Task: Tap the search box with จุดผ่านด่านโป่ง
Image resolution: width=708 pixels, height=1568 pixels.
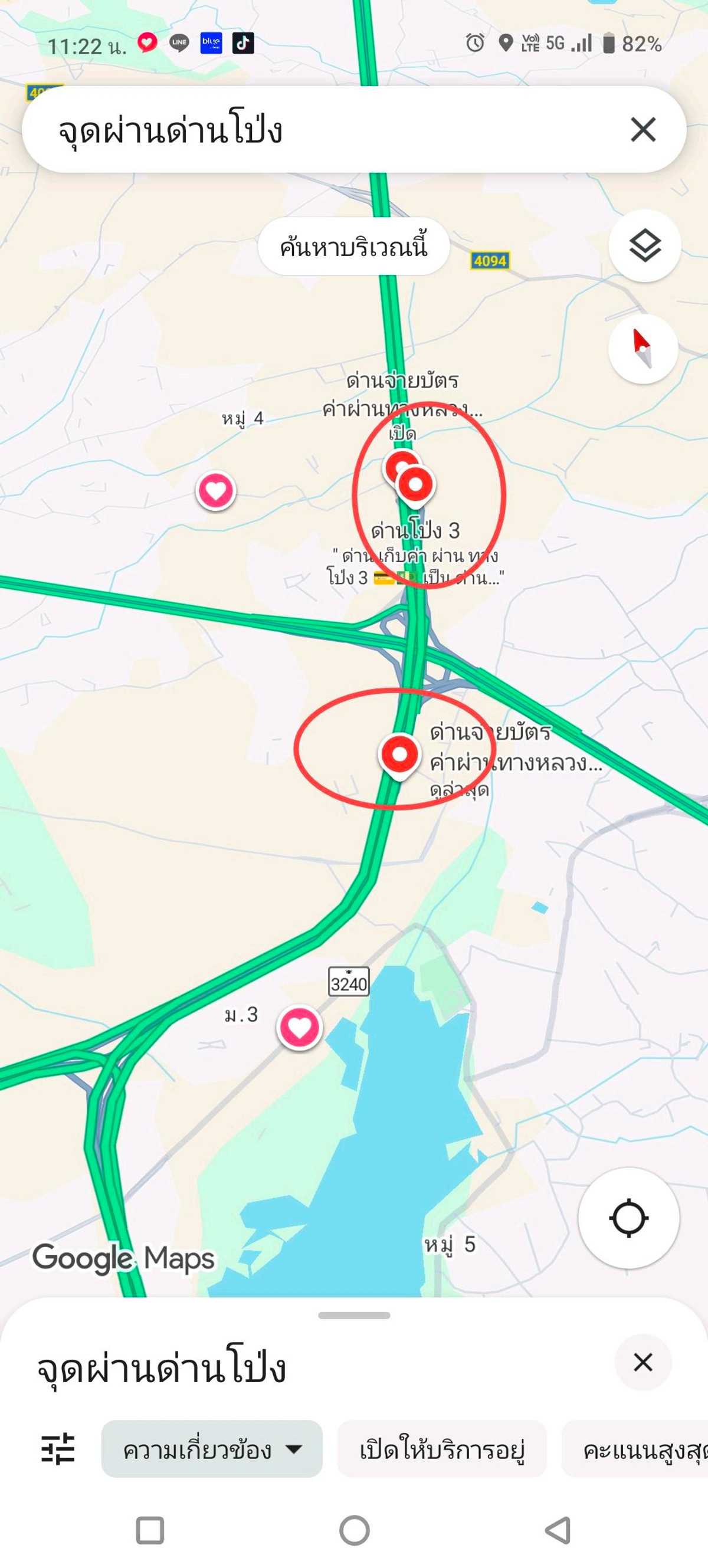Action: tap(304, 130)
